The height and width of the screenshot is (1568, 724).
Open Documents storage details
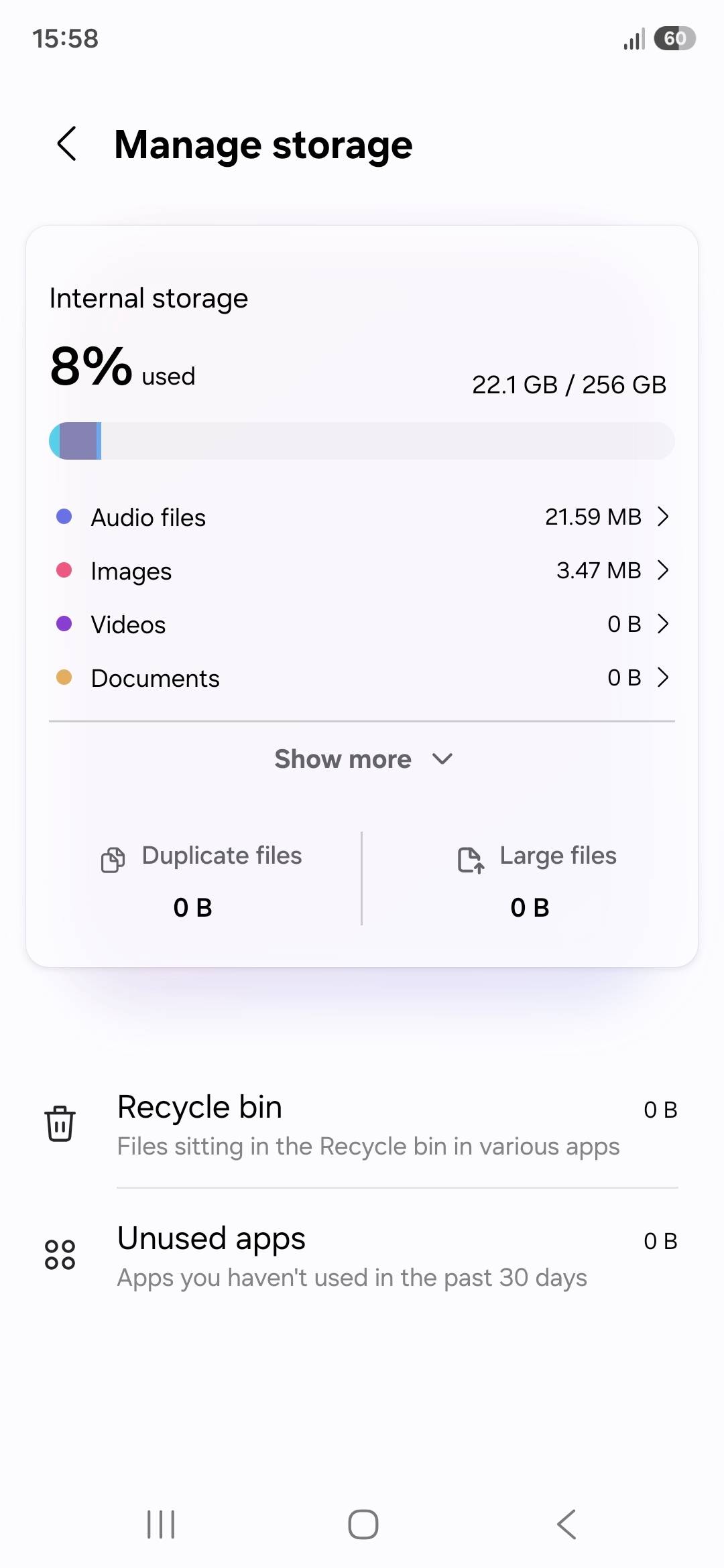click(362, 678)
